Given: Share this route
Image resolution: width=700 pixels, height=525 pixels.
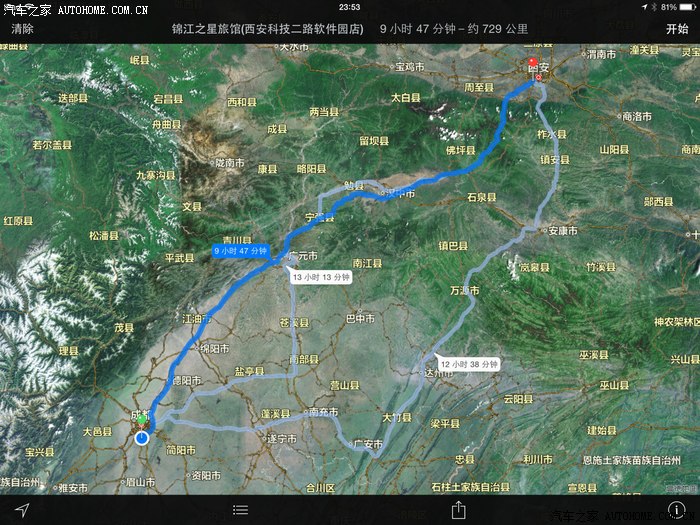Looking at the screenshot, I should point(458,509).
